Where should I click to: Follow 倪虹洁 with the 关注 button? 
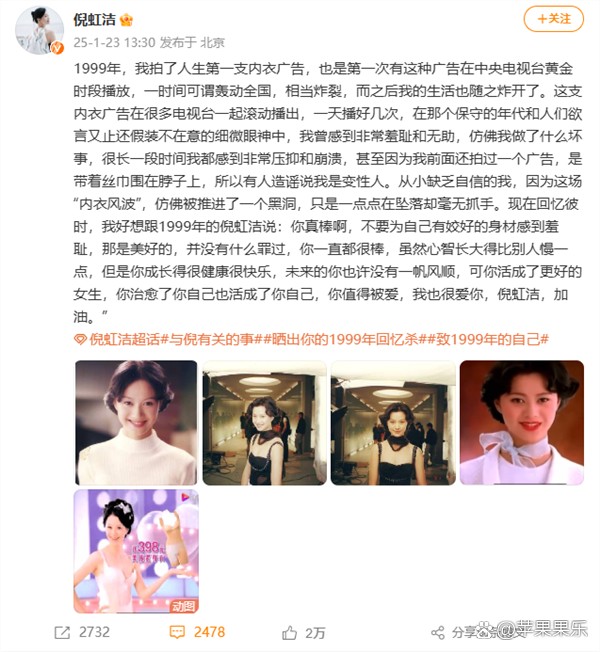[x=552, y=18]
